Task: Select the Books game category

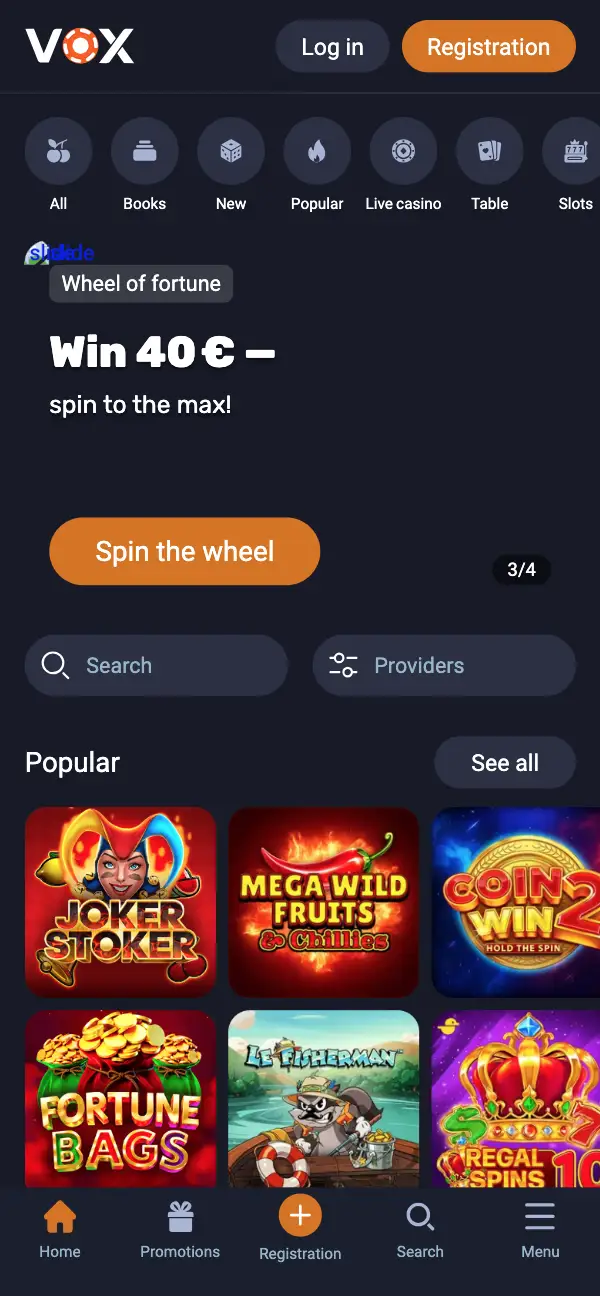Action: click(145, 165)
